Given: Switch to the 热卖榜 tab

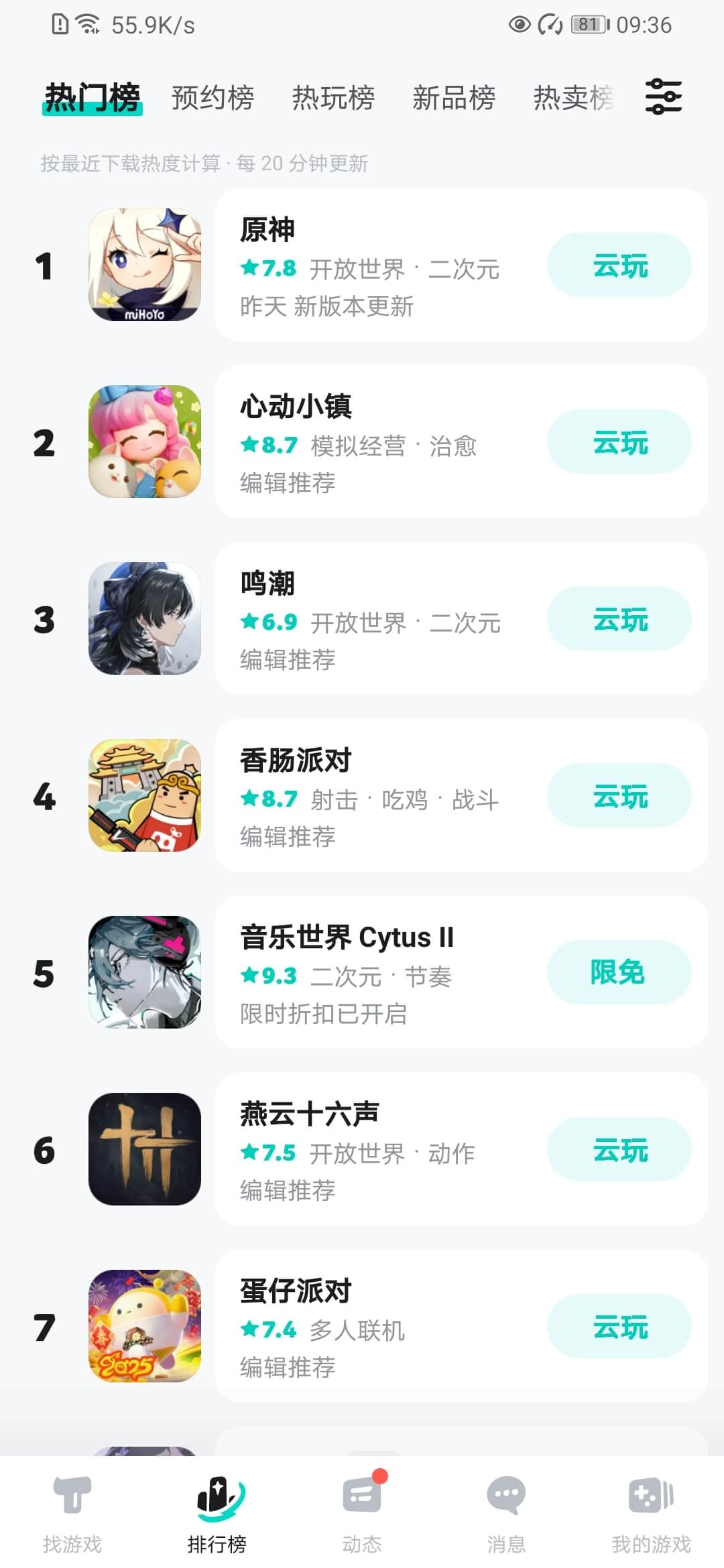Looking at the screenshot, I should (x=573, y=97).
